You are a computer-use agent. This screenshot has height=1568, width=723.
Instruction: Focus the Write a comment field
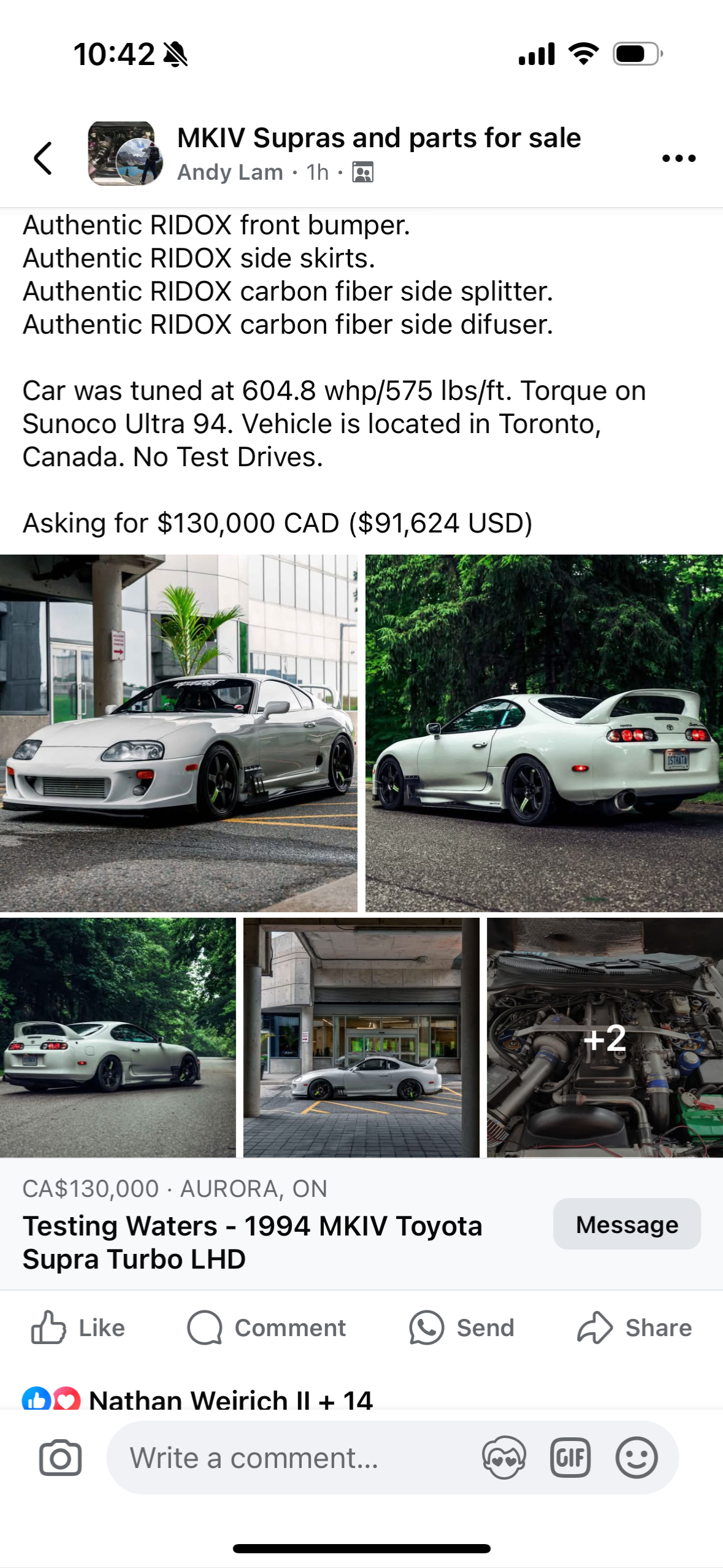click(x=288, y=1458)
